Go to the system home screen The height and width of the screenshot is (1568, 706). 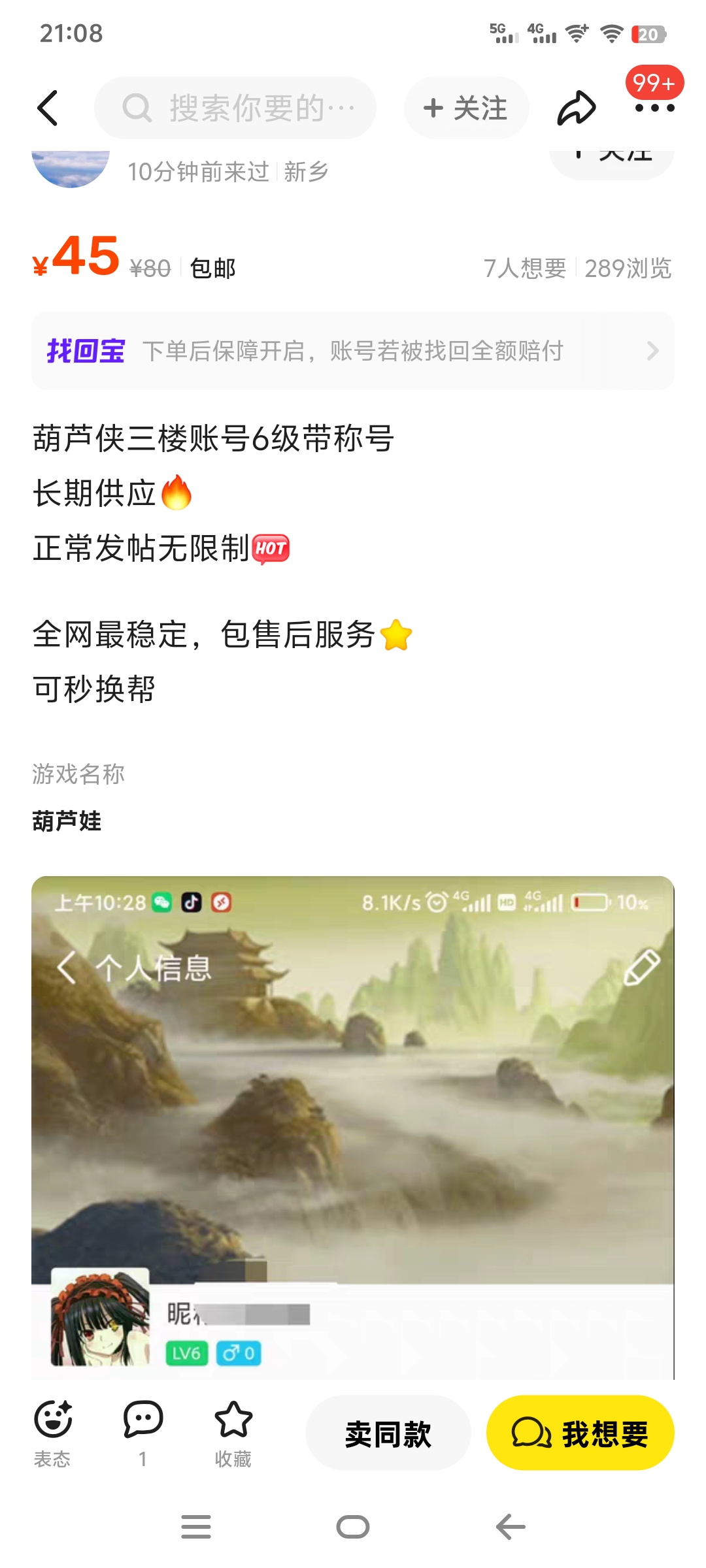(x=353, y=1527)
